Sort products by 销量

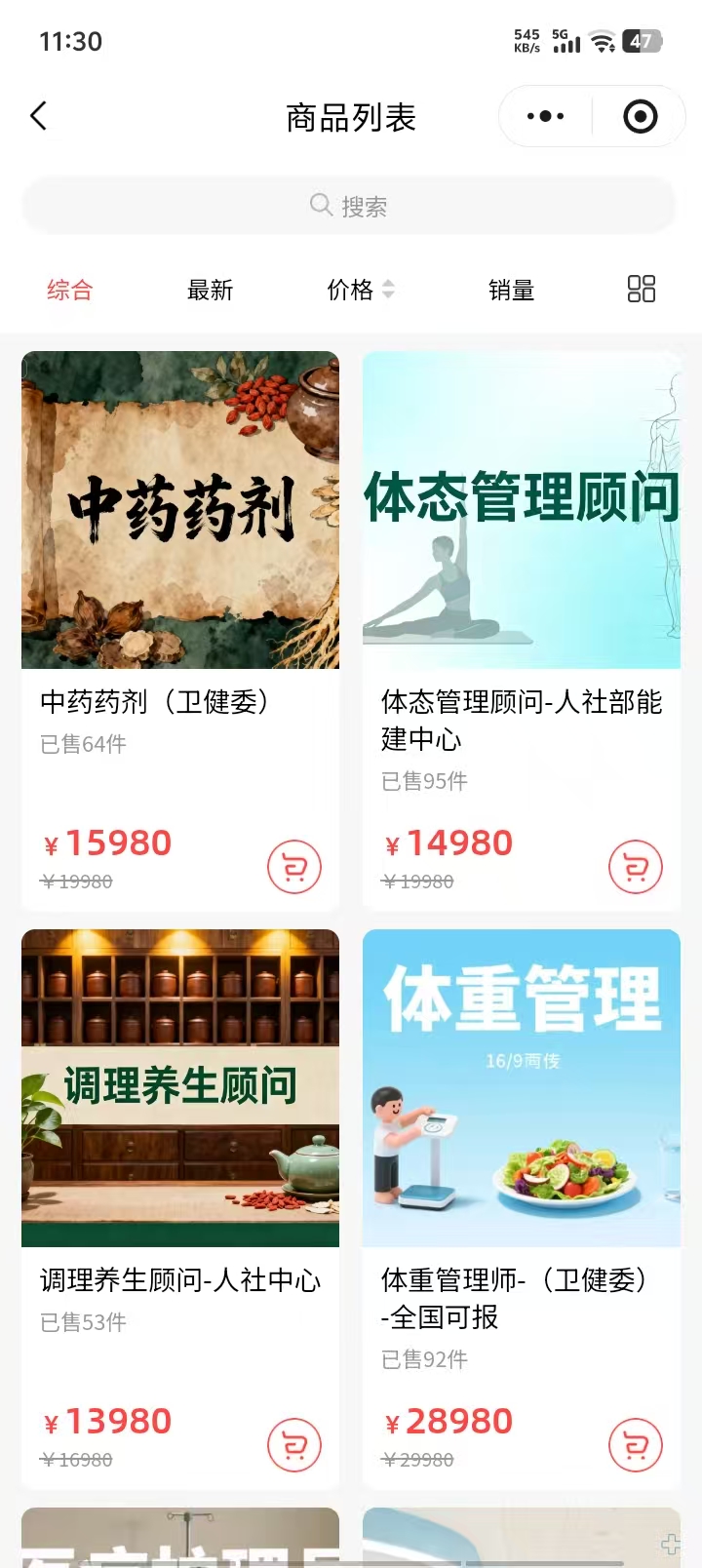pyautogui.click(x=511, y=290)
